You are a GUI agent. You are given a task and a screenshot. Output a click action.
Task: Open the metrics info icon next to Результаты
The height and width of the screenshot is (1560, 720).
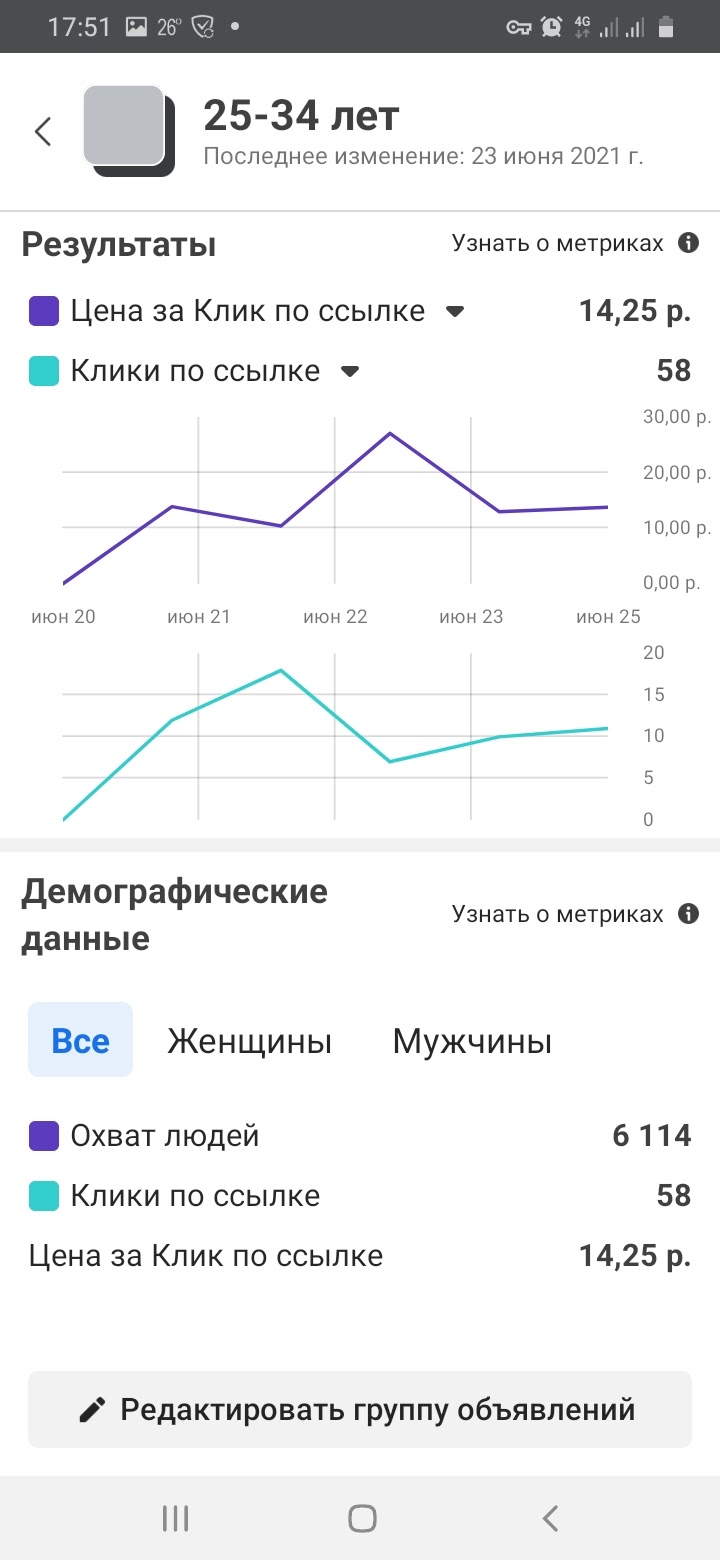click(688, 242)
